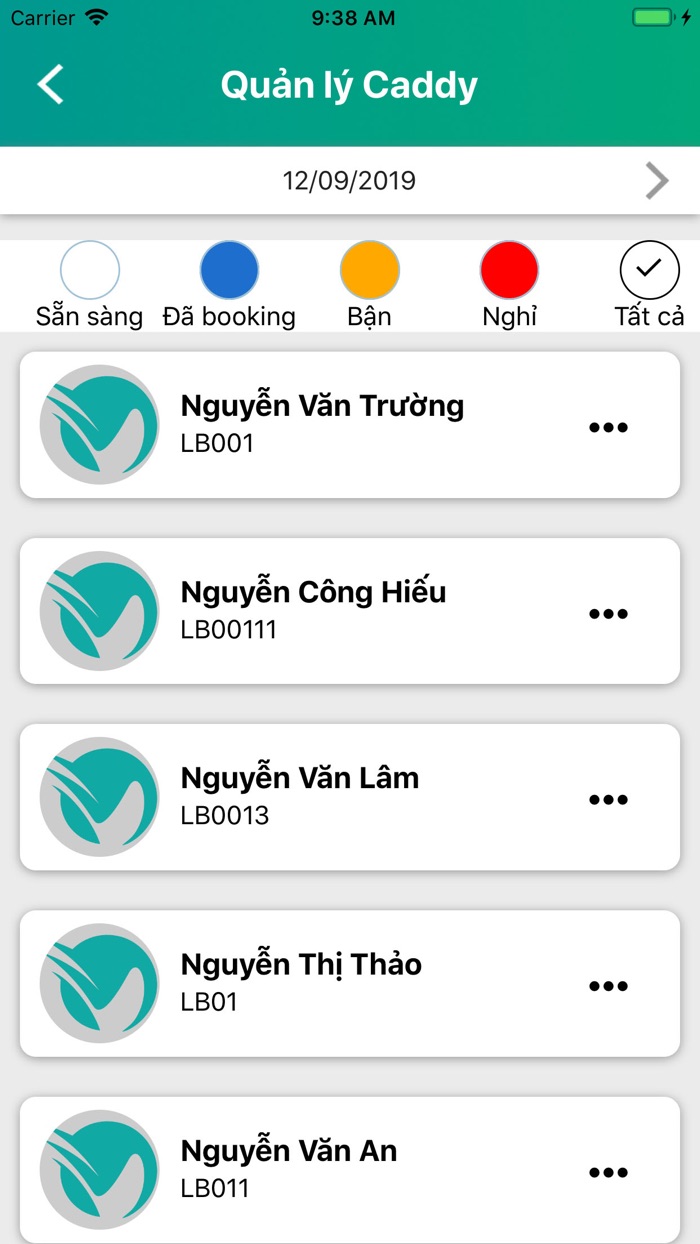Open the date picker showing 12/09/2019
This screenshot has height=1244, width=700.
point(349,181)
